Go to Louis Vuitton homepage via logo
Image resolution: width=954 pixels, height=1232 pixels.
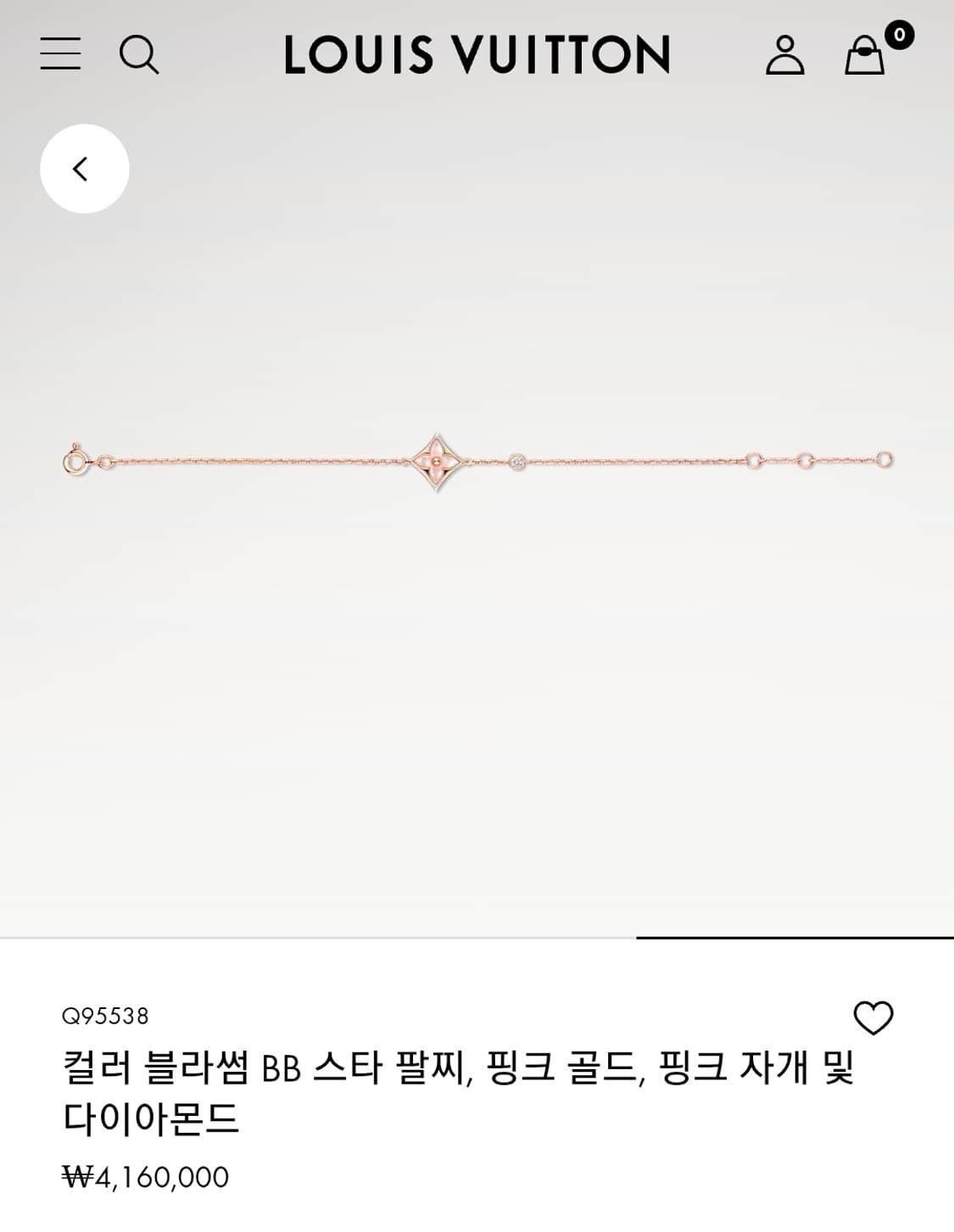477,53
